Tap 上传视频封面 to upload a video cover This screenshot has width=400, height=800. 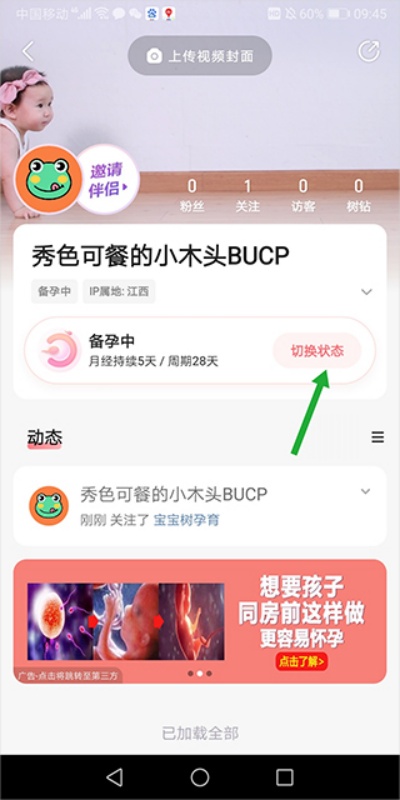(x=199, y=56)
